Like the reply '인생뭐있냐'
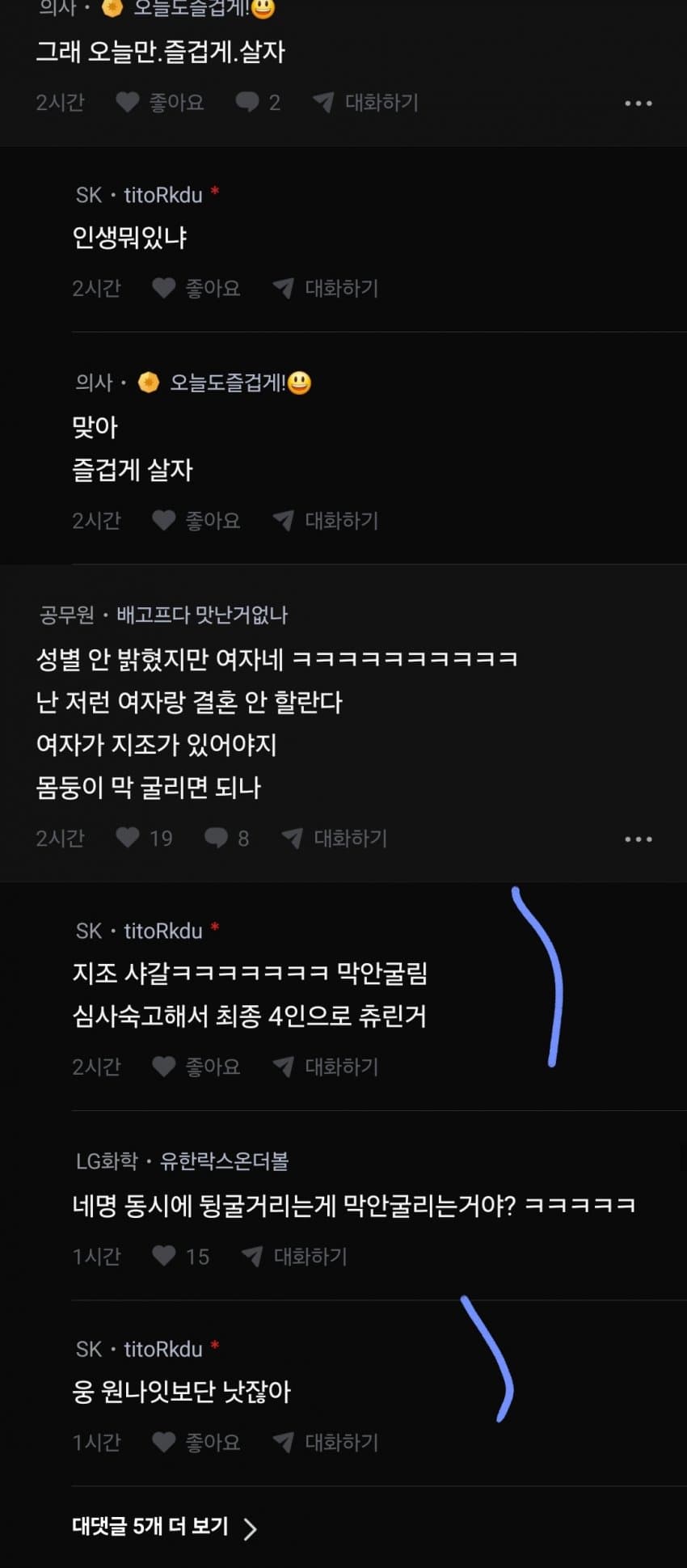 click(x=196, y=288)
